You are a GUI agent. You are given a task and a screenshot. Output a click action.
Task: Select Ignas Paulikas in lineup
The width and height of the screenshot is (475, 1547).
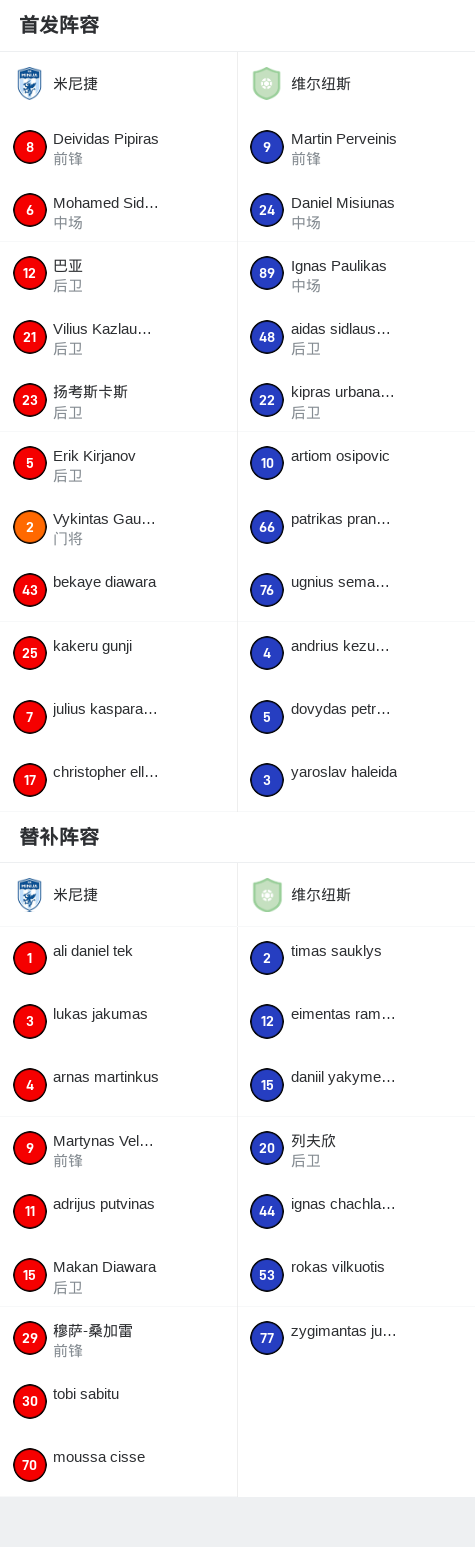[356, 274]
